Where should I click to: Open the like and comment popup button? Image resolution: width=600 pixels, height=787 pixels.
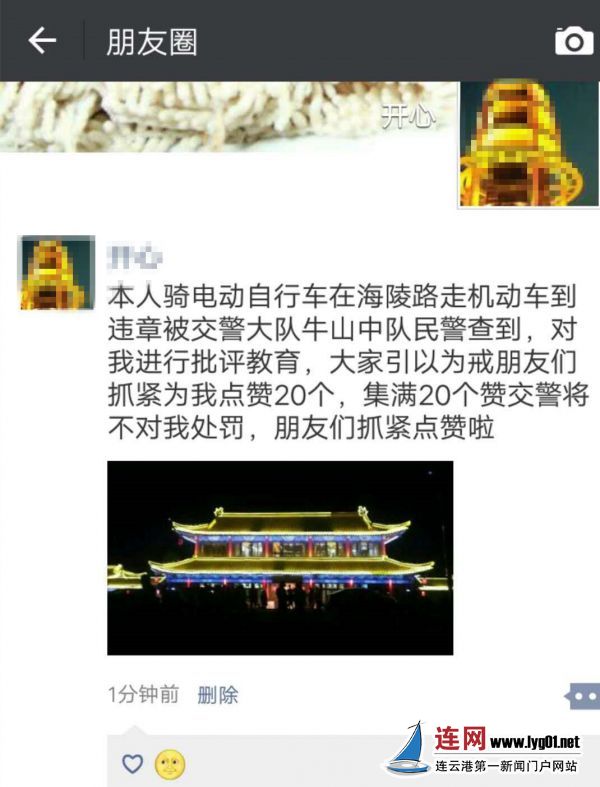pos(581,696)
